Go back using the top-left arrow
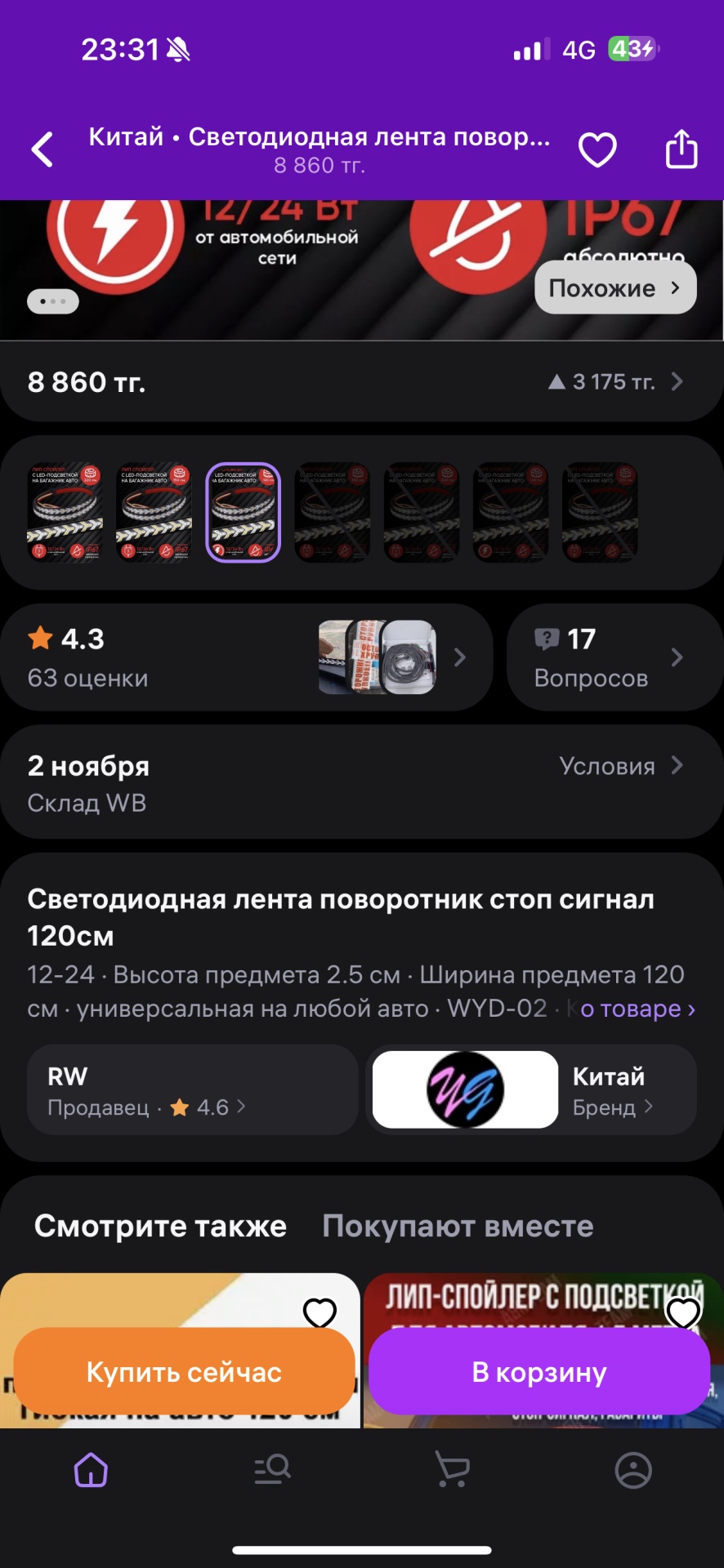The image size is (724, 1568). point(42,149)
